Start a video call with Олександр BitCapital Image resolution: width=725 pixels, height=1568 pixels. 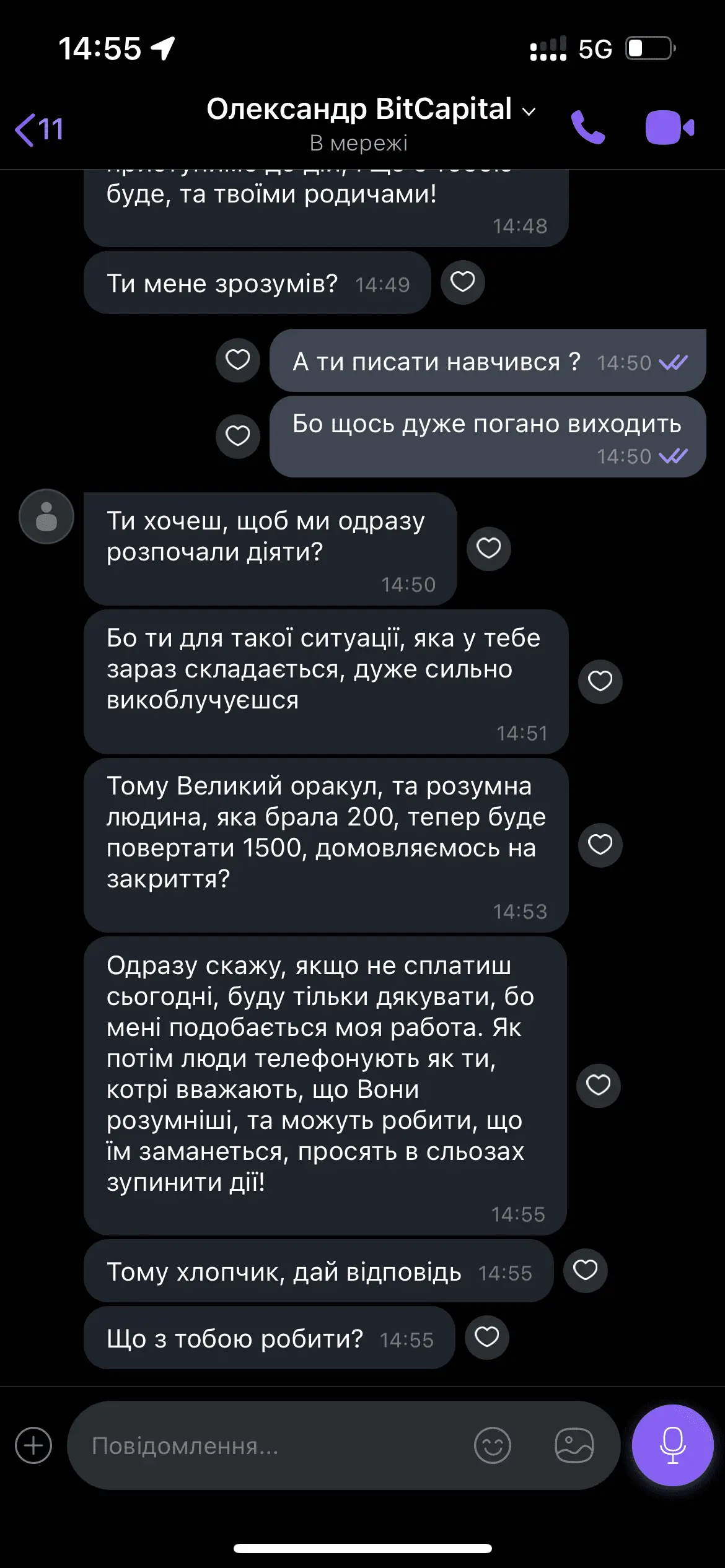669,128
